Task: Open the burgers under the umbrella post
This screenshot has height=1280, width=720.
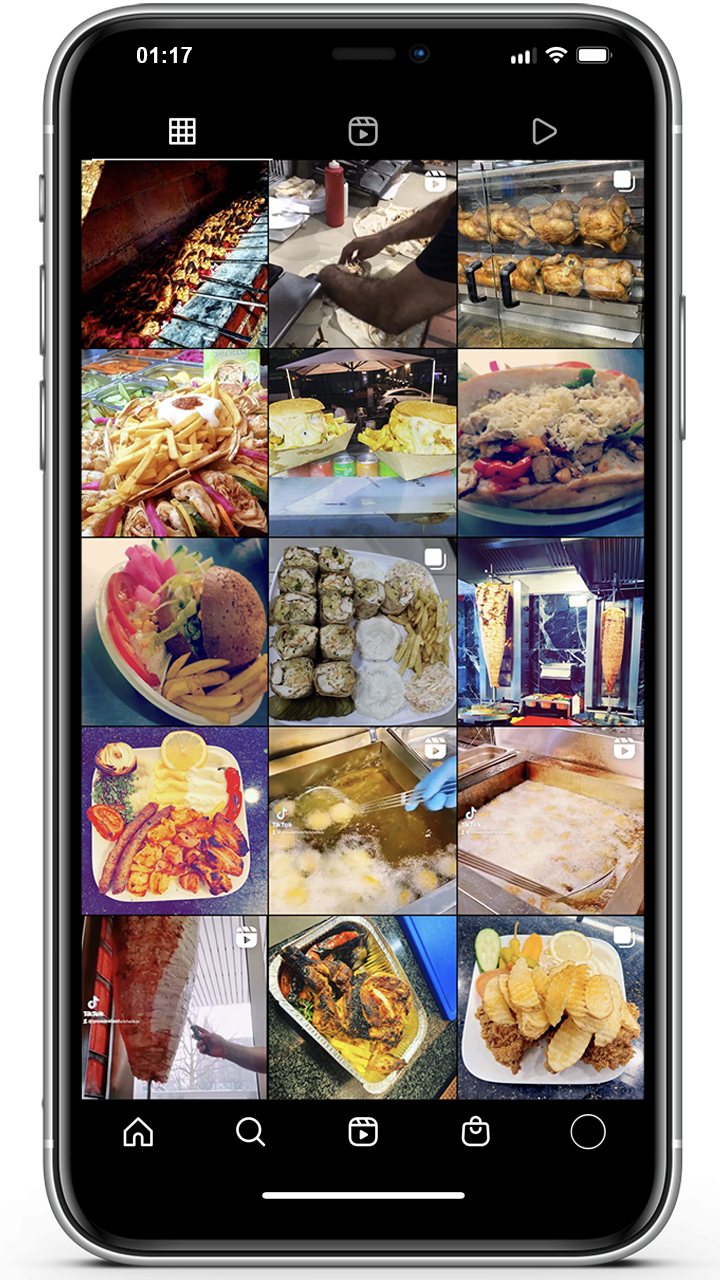Action: pyautogui.click(x=362, y=443)
